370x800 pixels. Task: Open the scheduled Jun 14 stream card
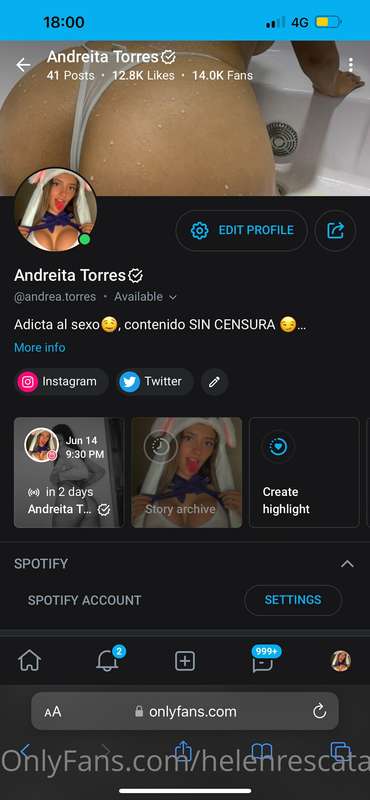click(69, 472)
